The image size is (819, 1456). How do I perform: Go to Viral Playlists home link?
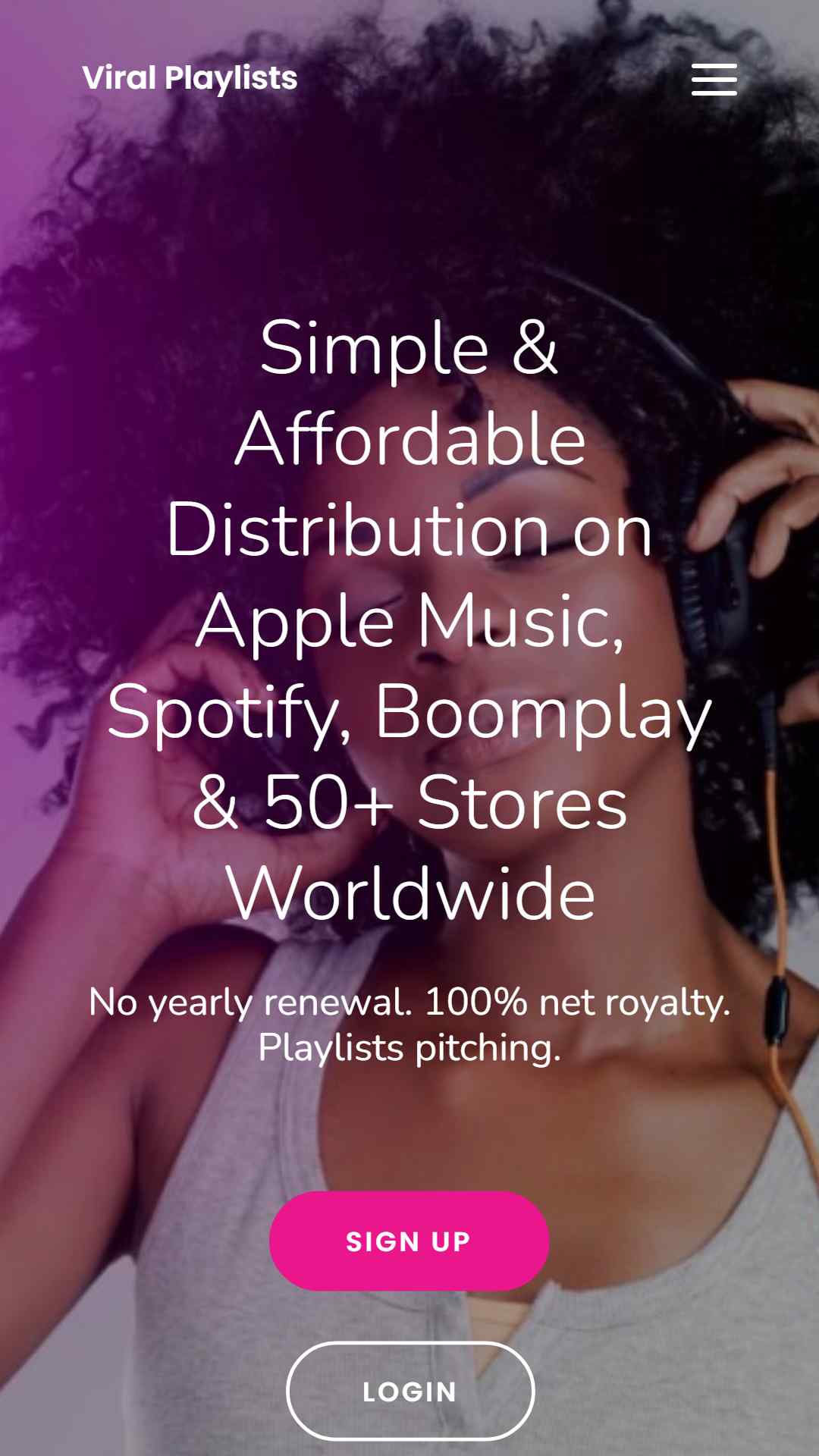pos(190,78)
